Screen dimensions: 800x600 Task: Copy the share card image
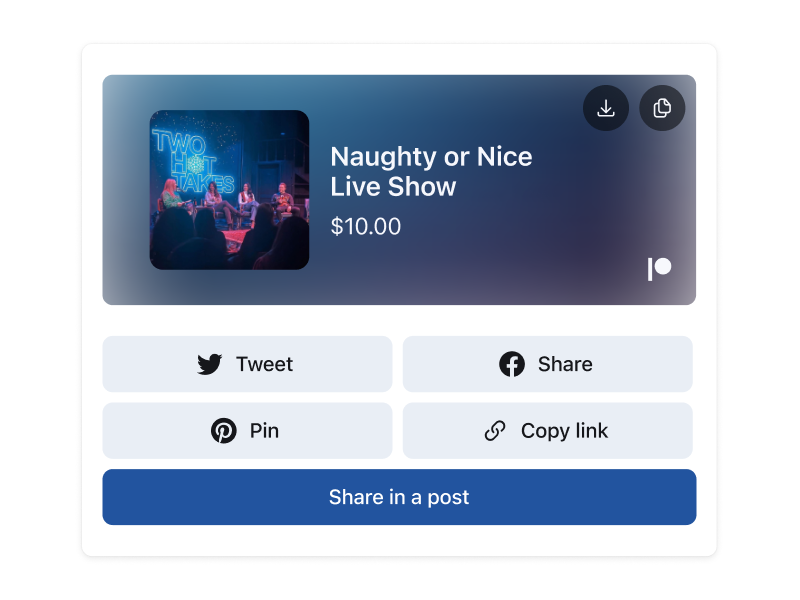pos(662,109)
